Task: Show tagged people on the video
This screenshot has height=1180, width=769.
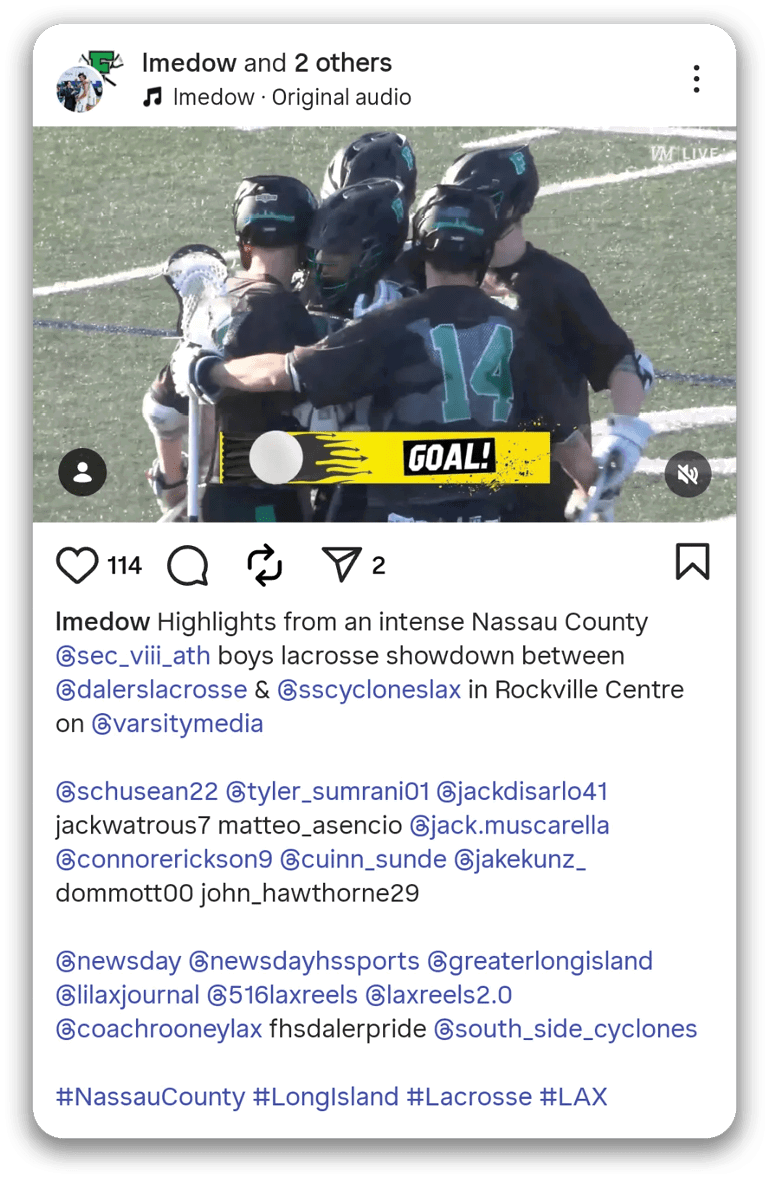Action: point(83,472)
